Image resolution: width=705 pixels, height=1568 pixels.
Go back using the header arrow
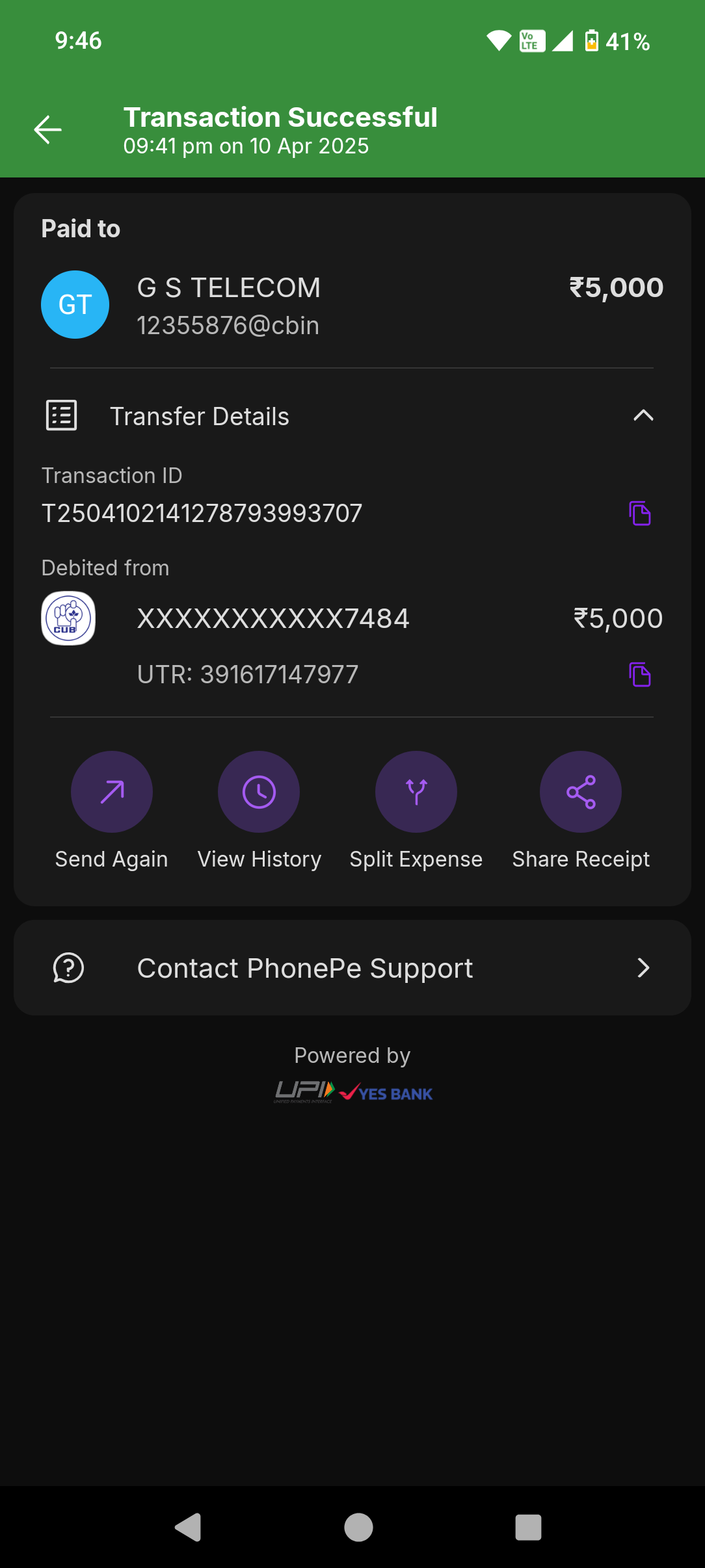[48, 130]
